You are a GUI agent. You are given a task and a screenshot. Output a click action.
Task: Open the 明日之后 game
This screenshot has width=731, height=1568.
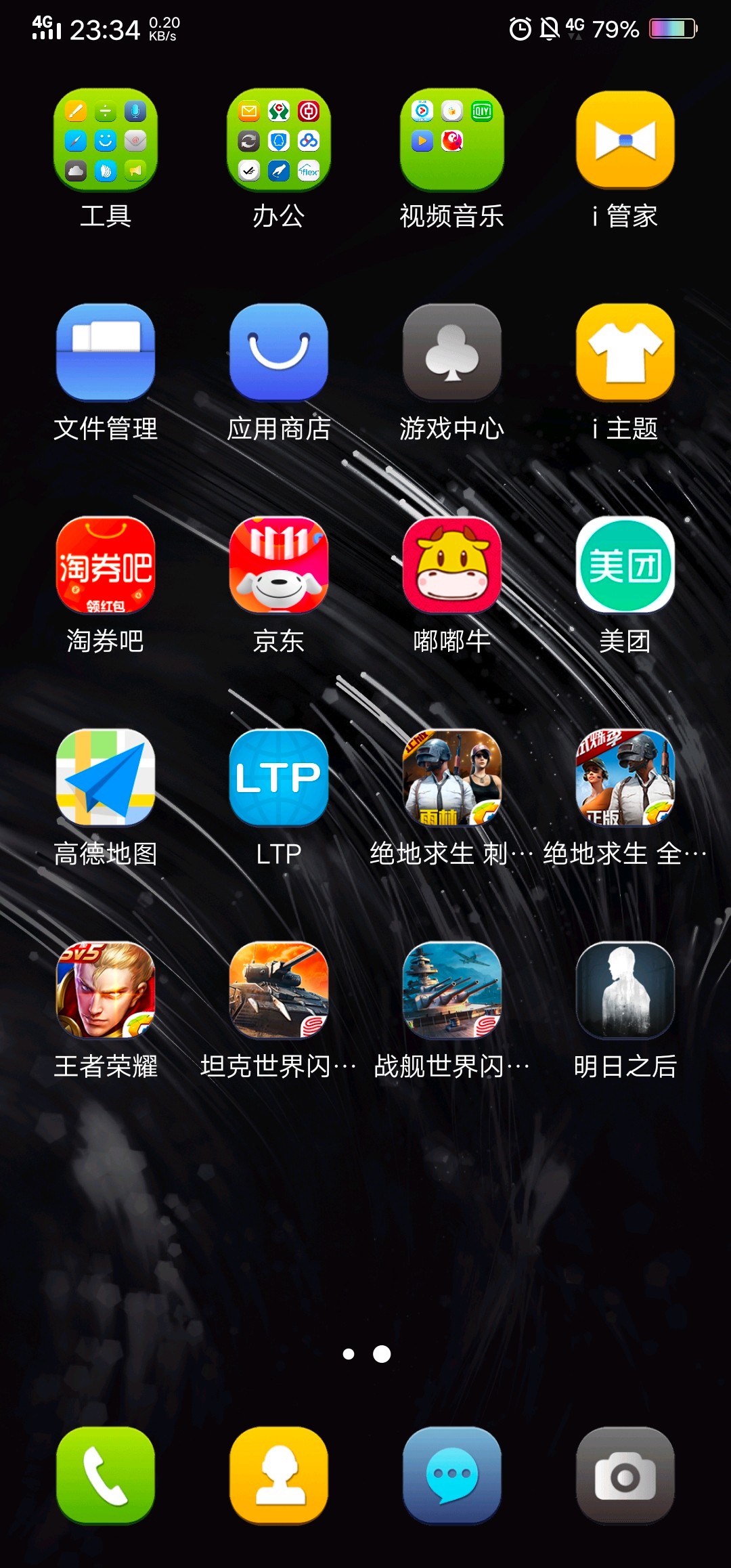pos(625,990)
